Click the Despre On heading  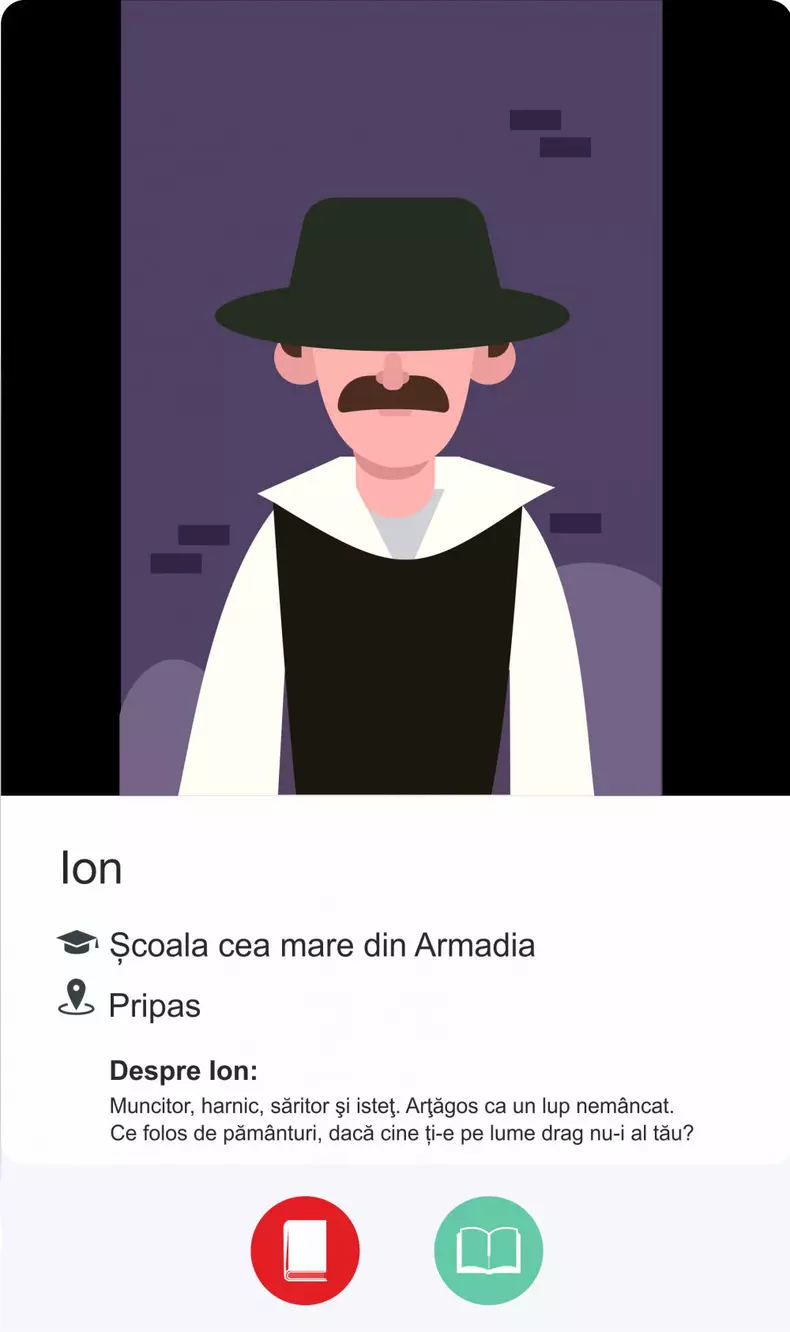(x=184, y=1070)
